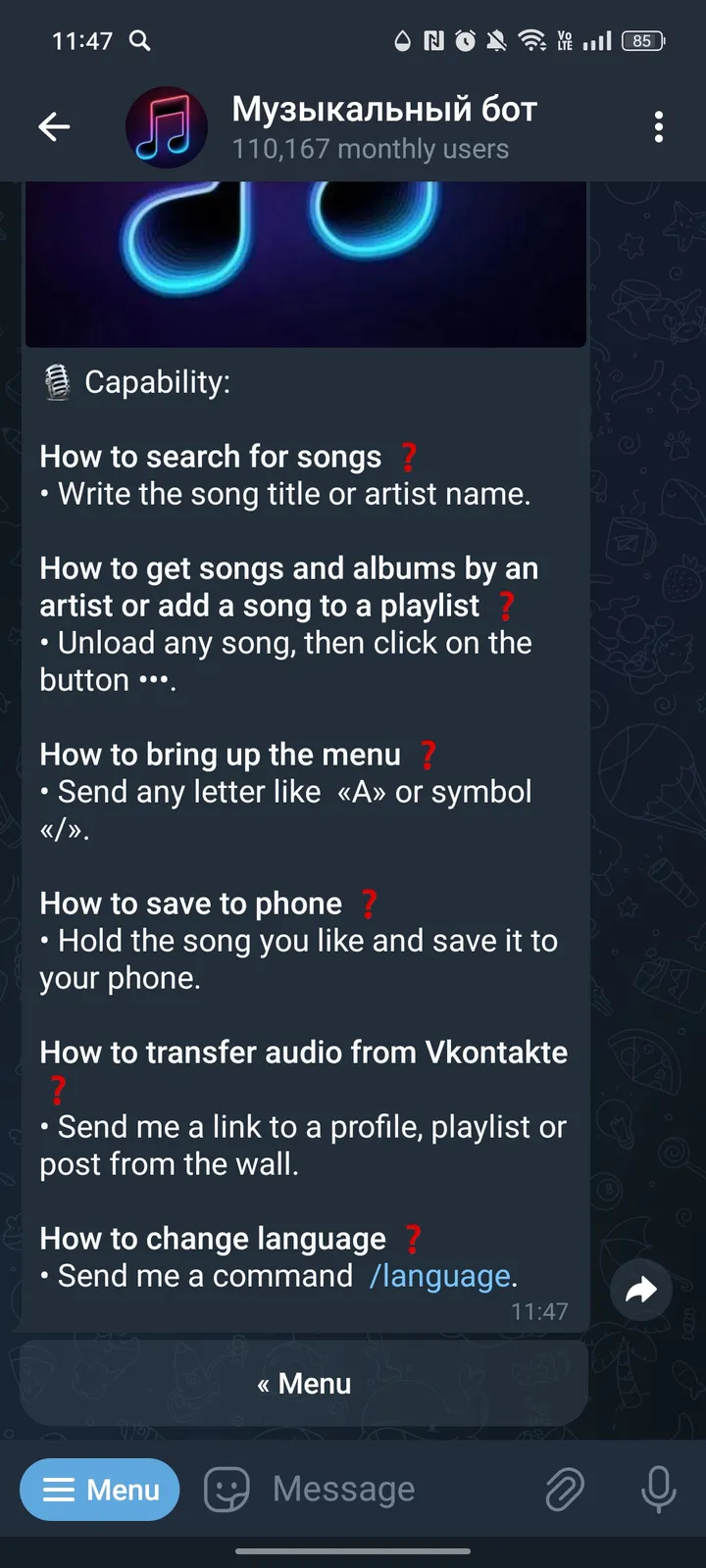Tap the search icon in the status bar
706x1568 pixels.
point(139,41)
